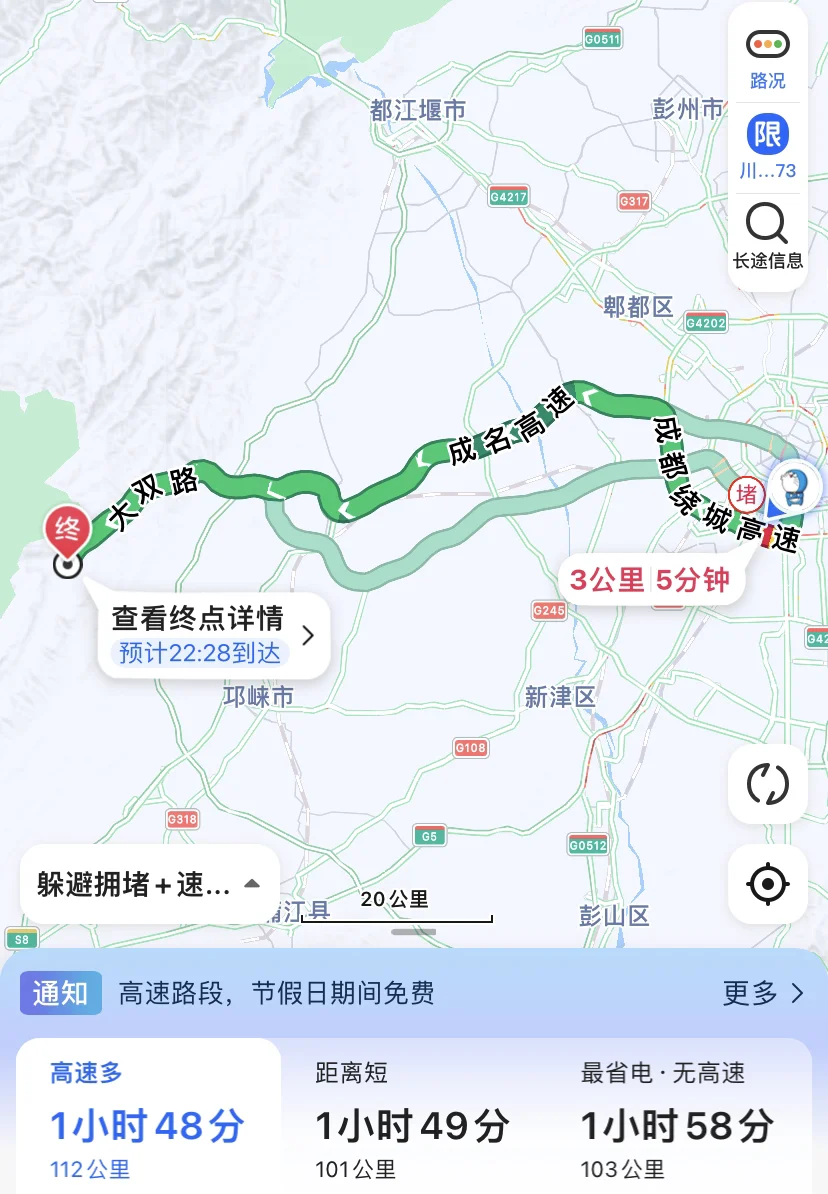This screenshot has height=1194, width=828.
Task: Expand the 躲避拥堵+速… route preference dropdown
Action: click(x=149, y=884)
